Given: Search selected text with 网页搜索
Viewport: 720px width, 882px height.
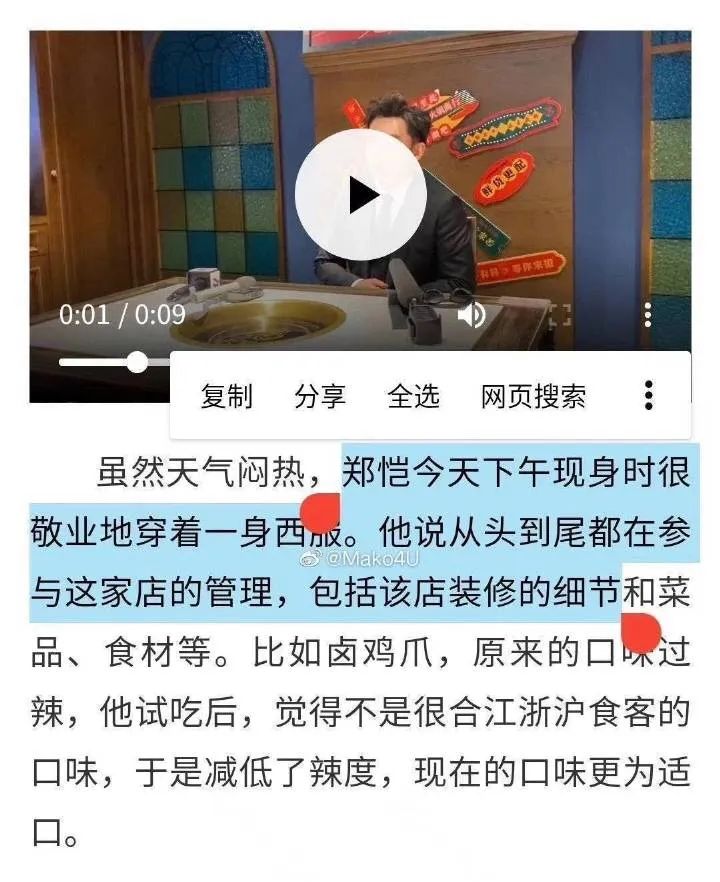Looking at the screenshot, I should (x=533, y=396).
